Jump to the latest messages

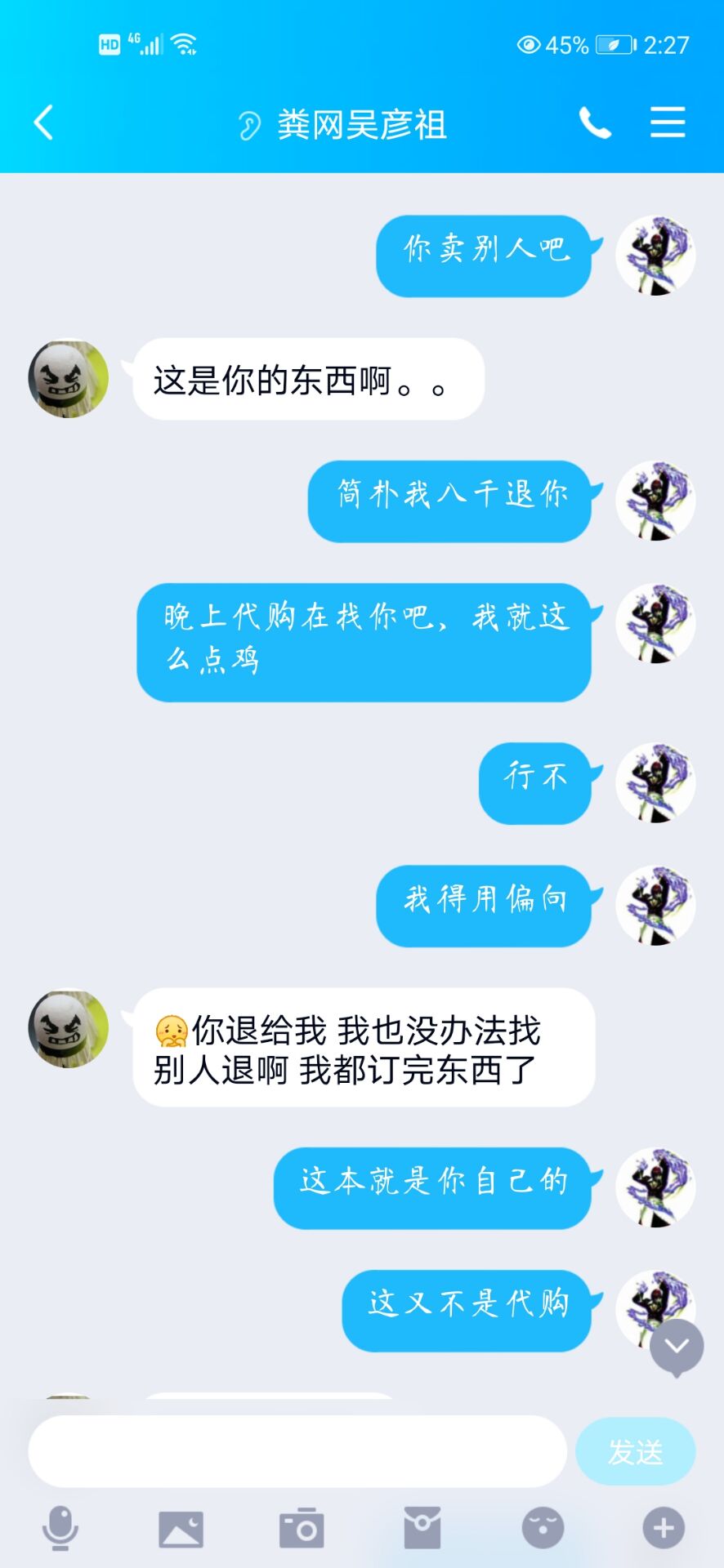677,1347
